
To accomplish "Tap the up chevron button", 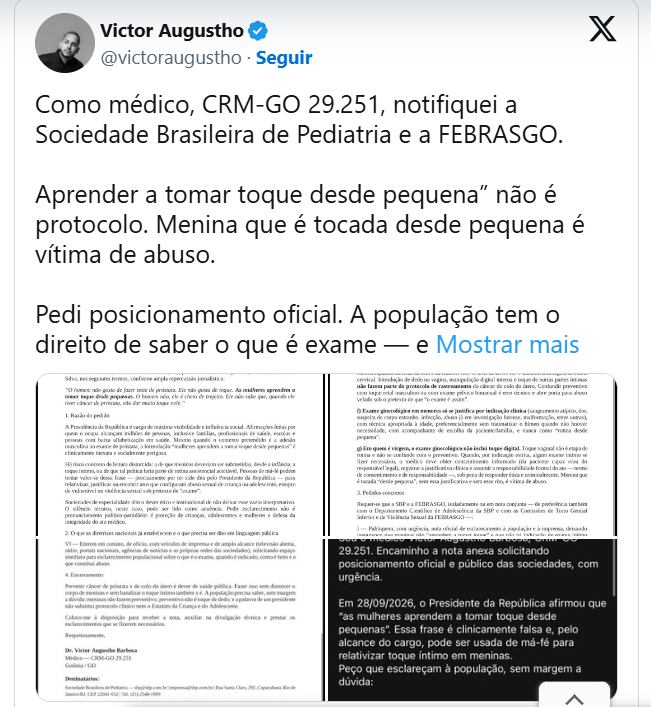I will click(x=574, y=698).
